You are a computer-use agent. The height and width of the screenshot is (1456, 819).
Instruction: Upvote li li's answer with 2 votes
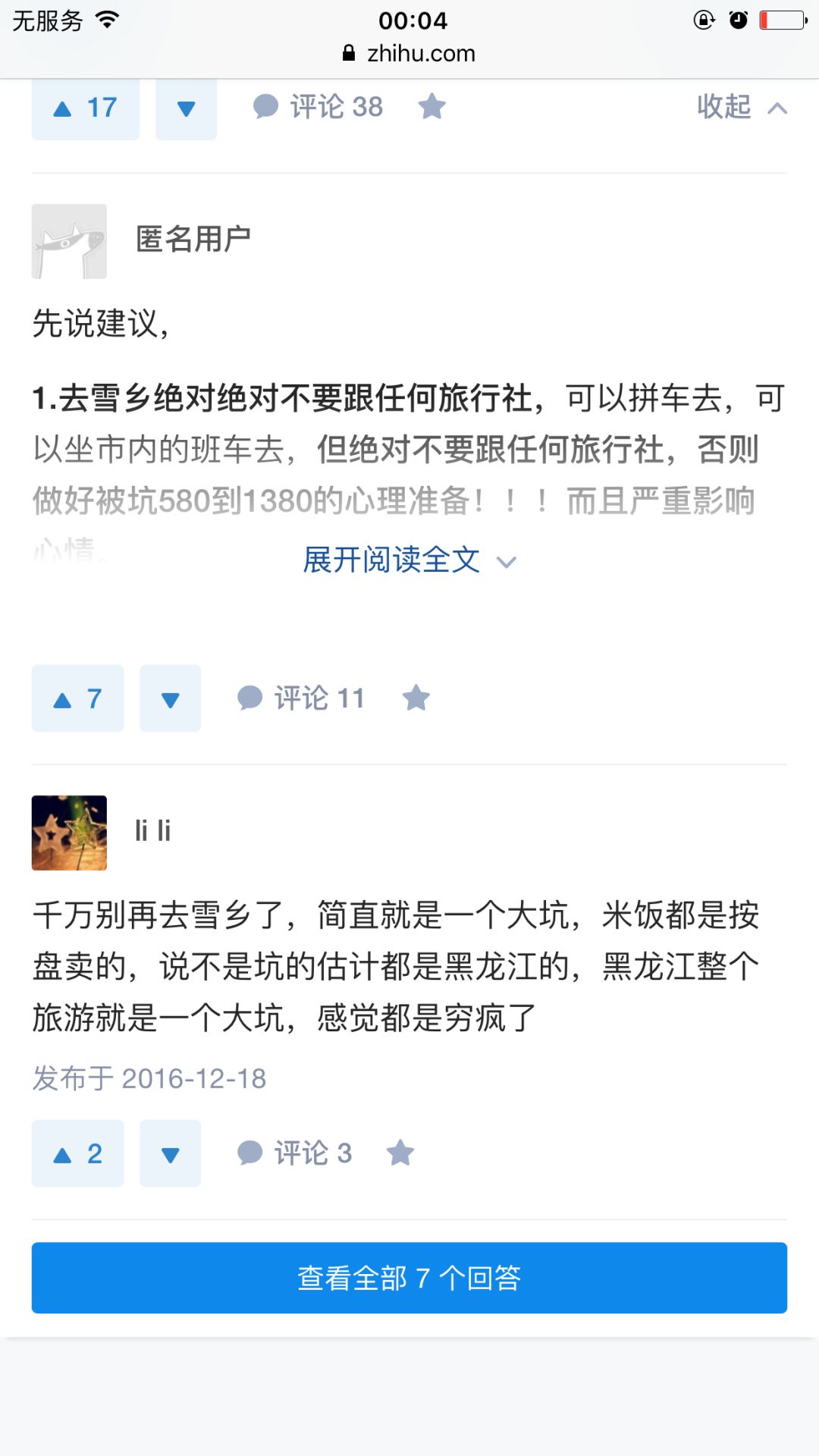pyautogui.click(x=77, y=1153)
